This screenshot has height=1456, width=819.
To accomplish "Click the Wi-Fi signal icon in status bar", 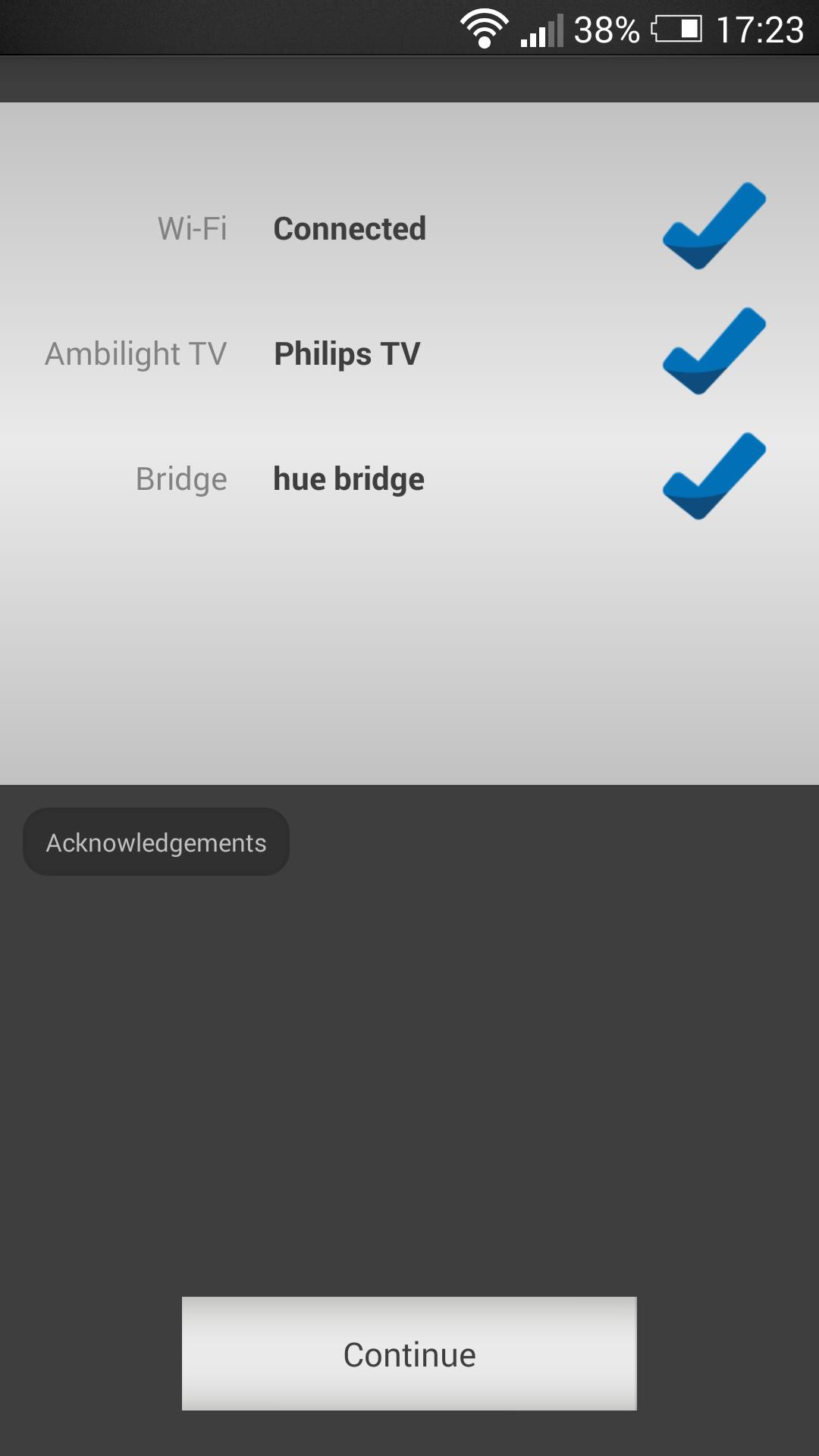I will [x=484, y=29].
